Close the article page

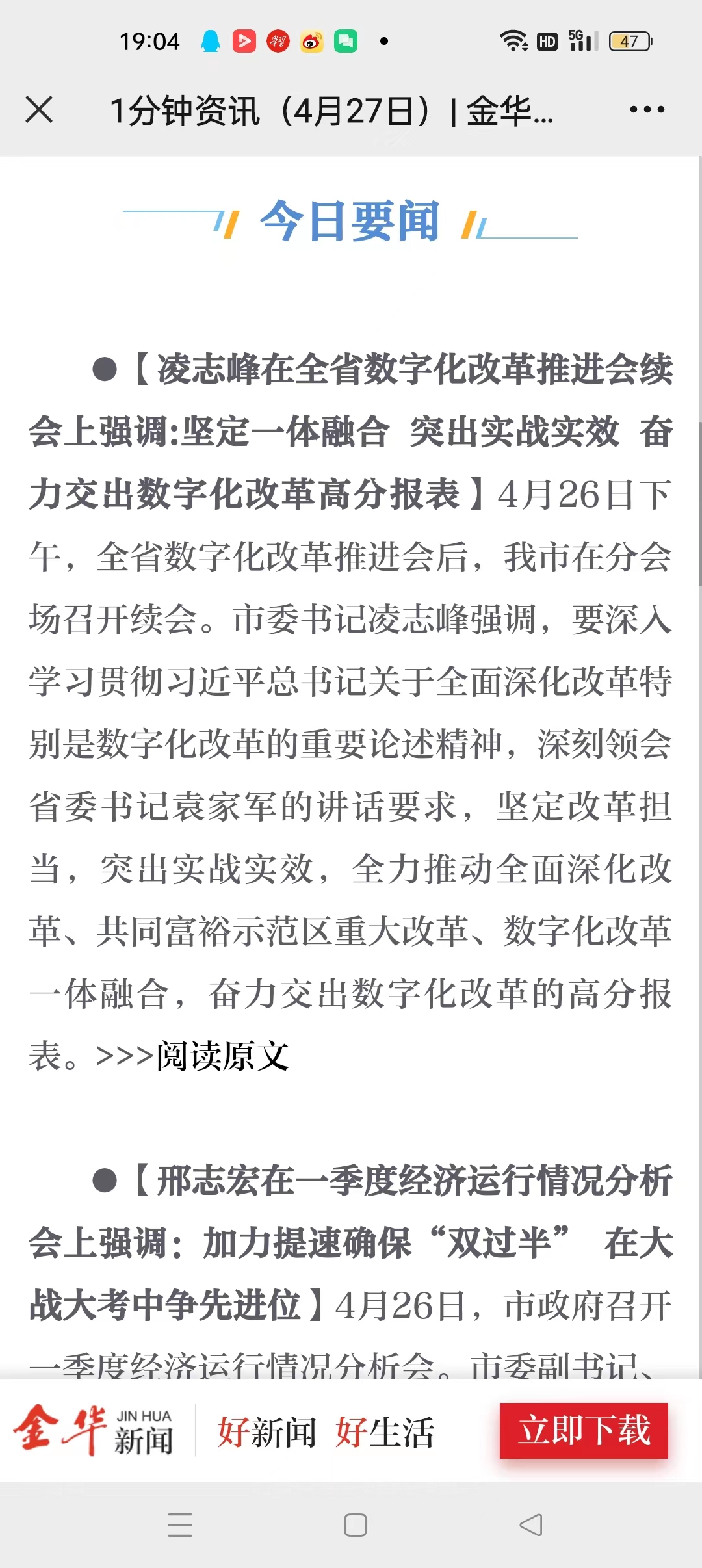(39, 109)
